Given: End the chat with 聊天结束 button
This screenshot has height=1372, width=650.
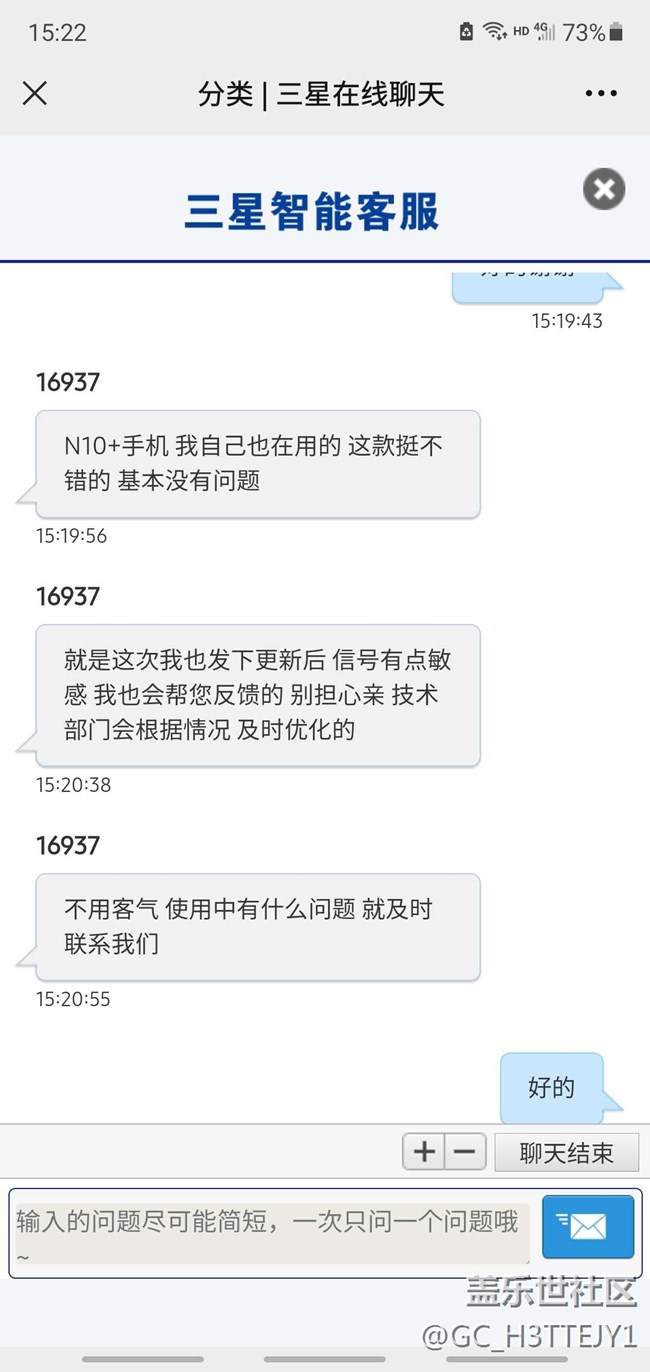Looking at the screenshot, I should (x=566, y=1152).
